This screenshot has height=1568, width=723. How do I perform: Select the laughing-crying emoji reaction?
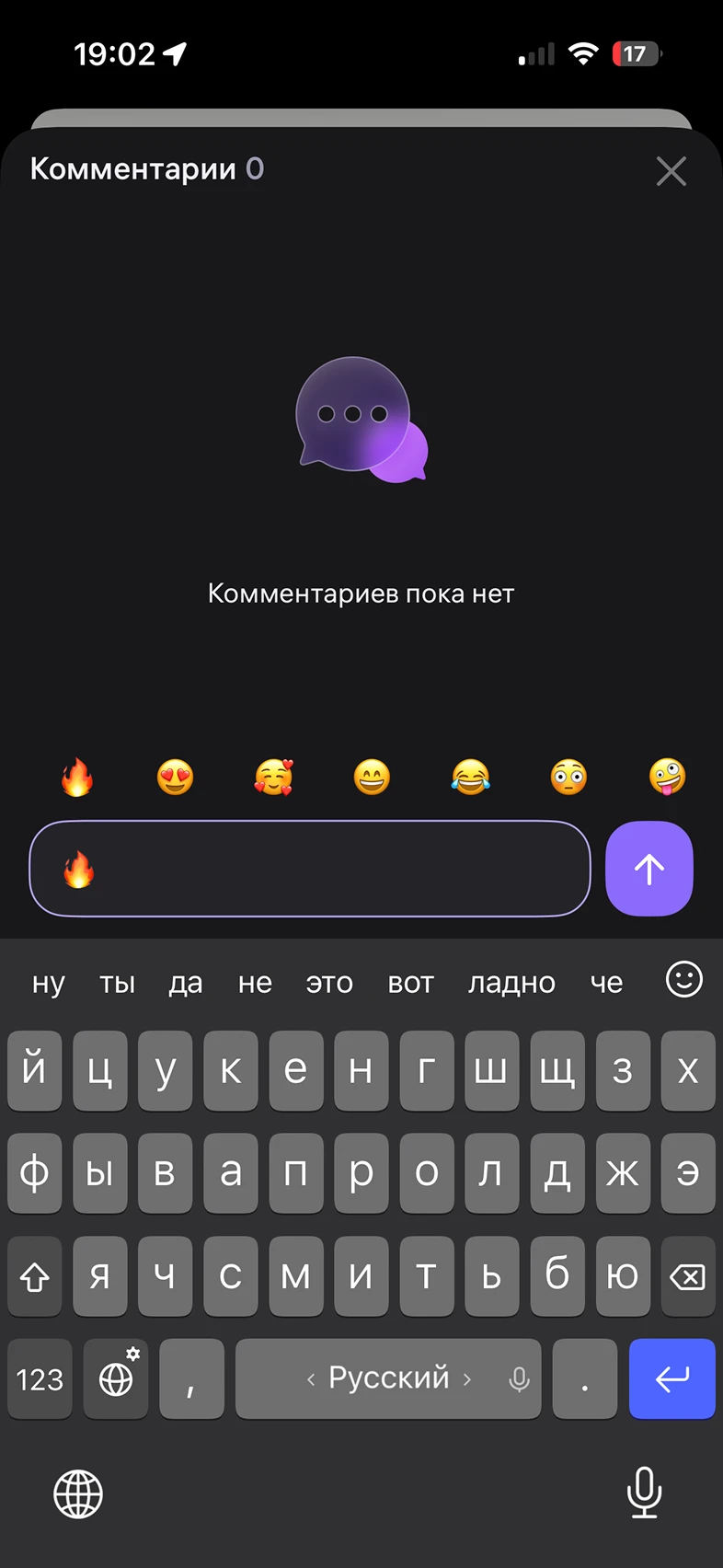[x=471, y=777]
